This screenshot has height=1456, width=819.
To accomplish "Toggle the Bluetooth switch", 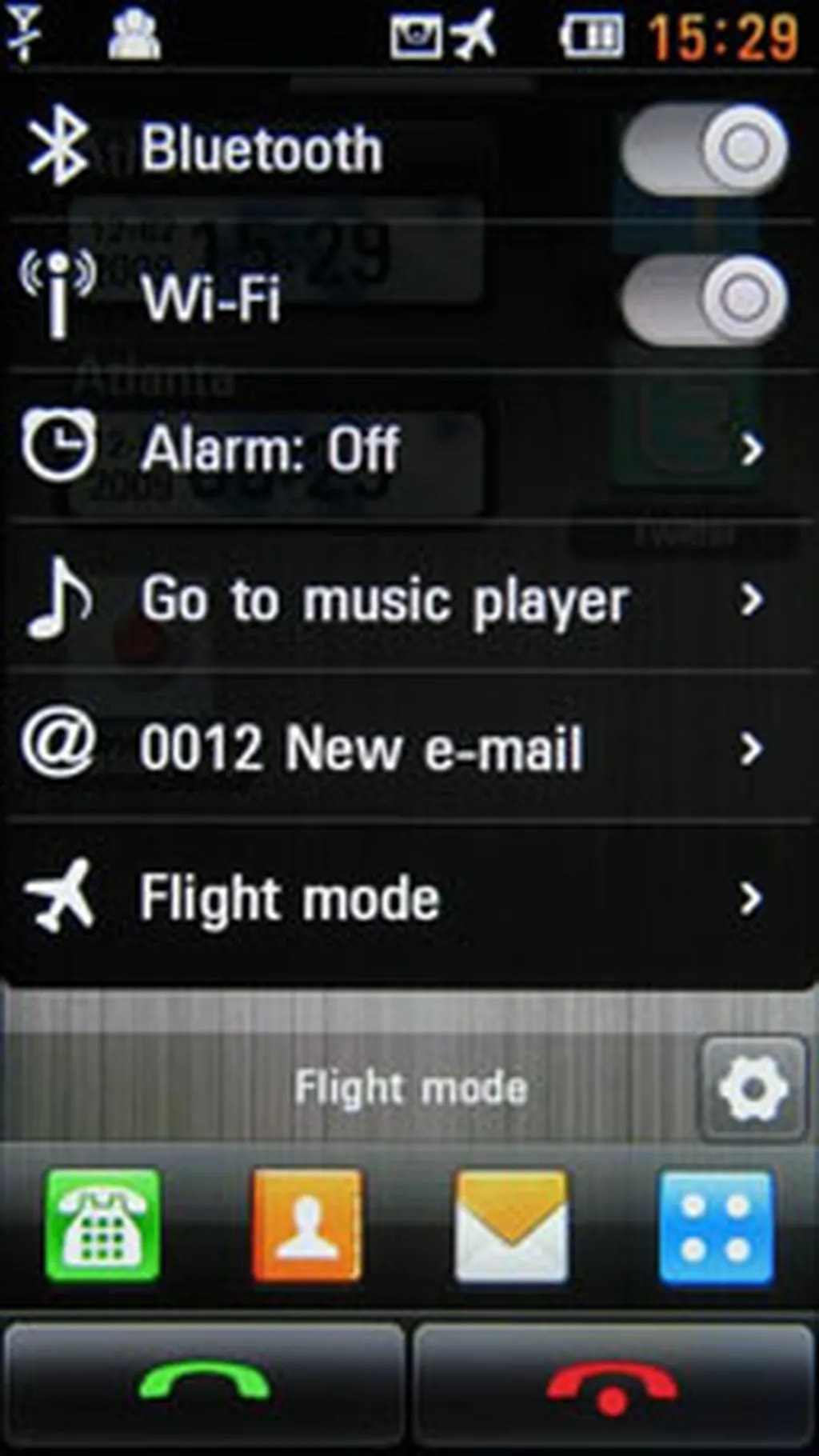I will [x=704, y=149].
